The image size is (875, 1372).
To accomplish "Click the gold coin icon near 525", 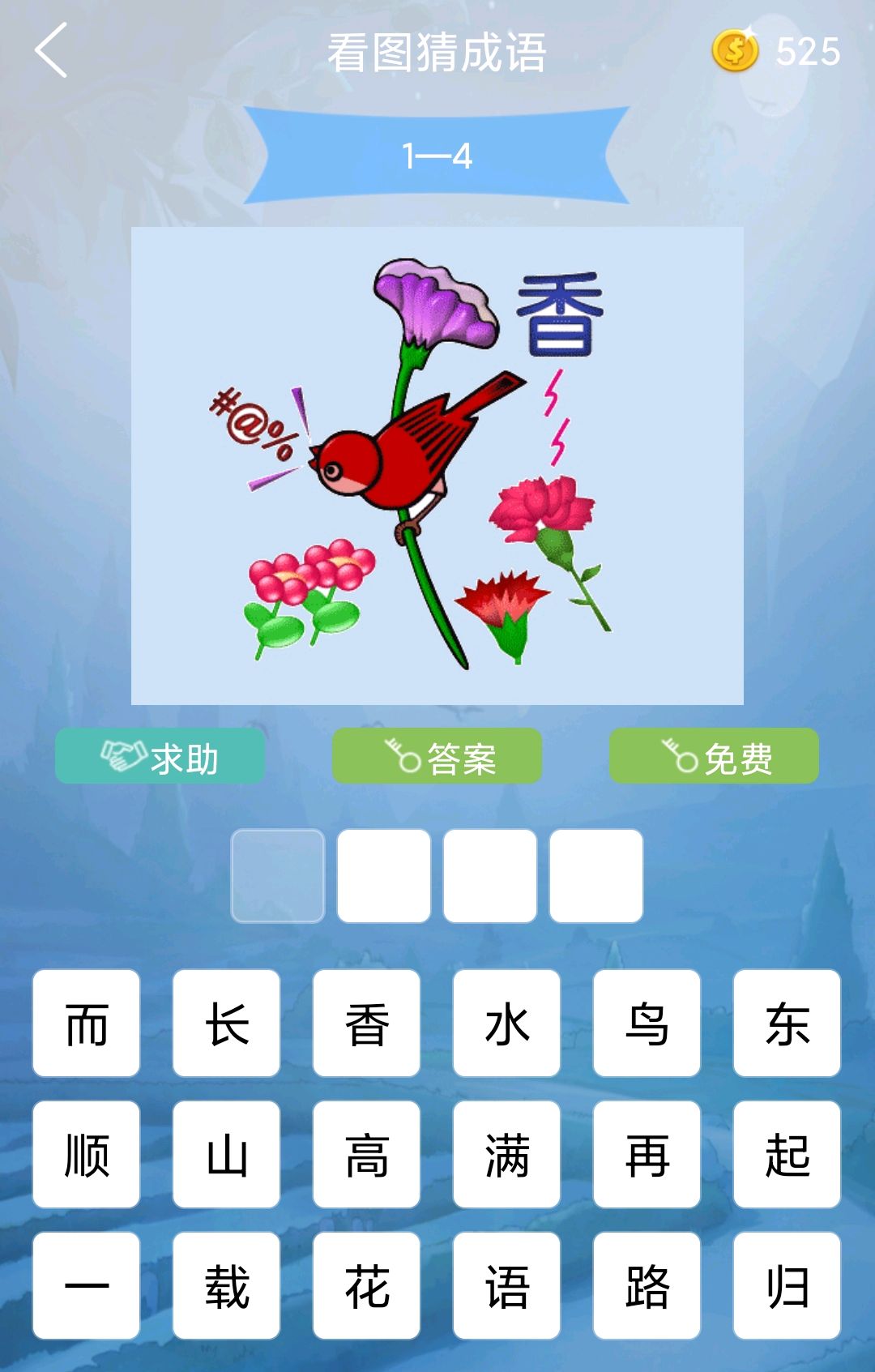I will (x=737, y=50).
